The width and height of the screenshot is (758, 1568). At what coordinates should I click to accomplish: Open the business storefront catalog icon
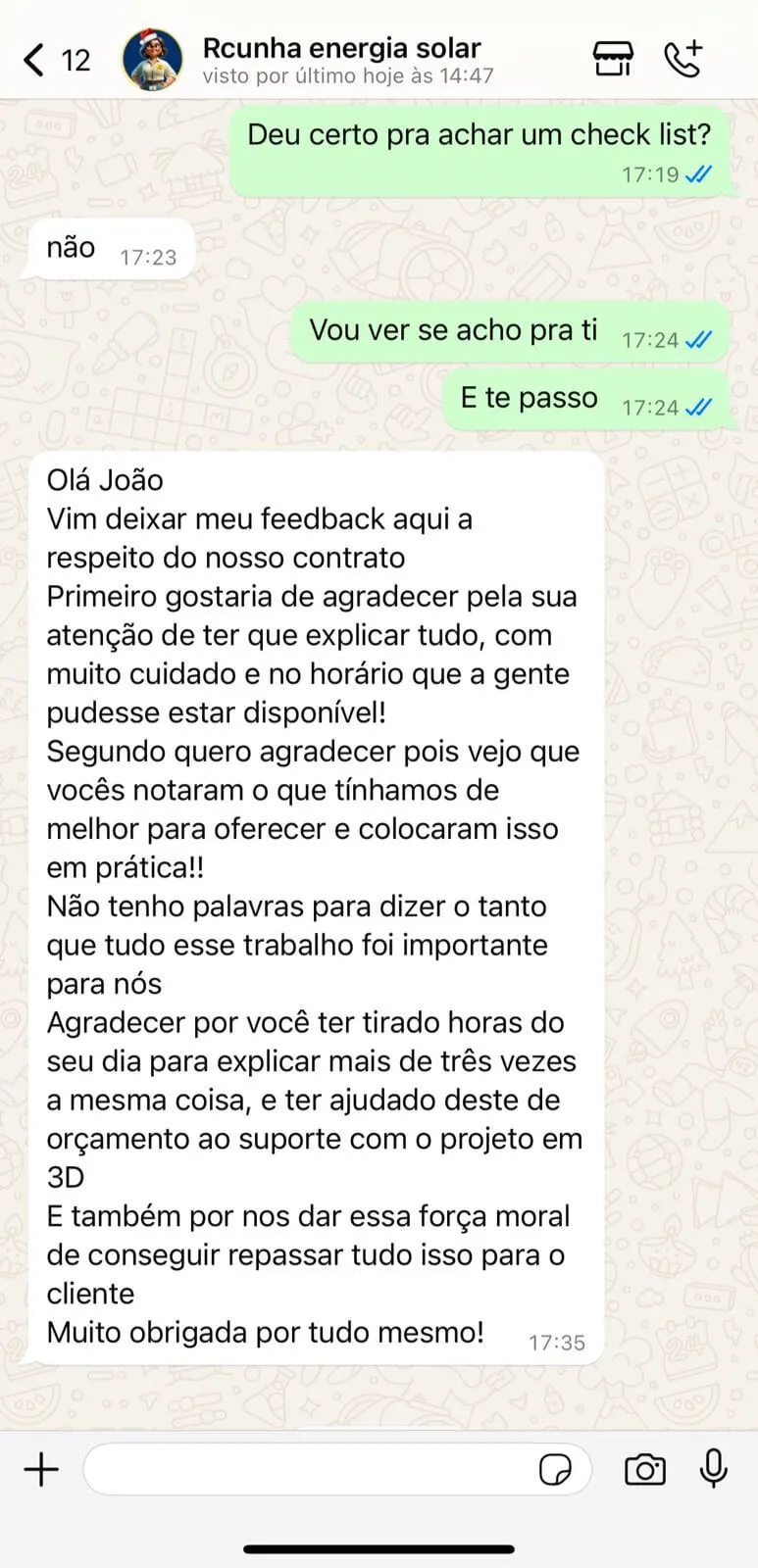point(612,58)
